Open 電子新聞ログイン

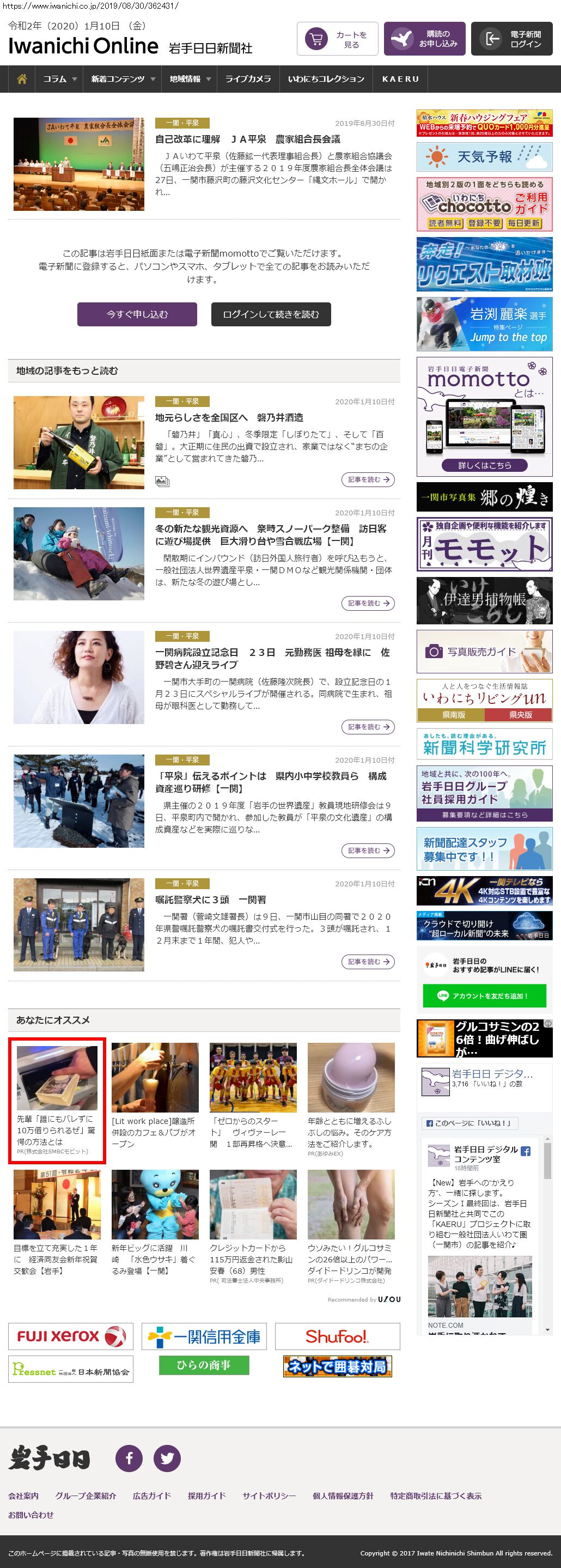[x=511, y=39]
